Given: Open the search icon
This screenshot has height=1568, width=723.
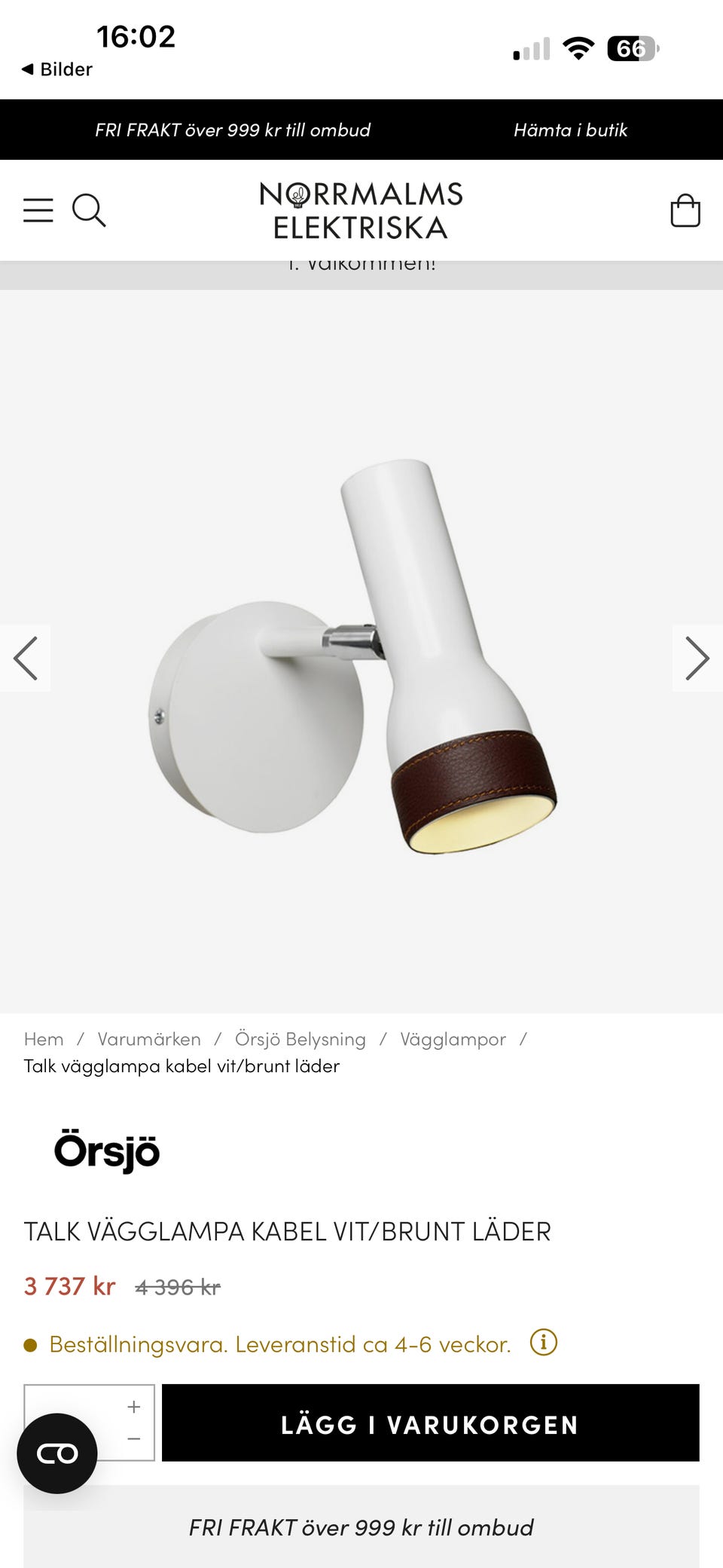Looking at the screenshot, I should point(89,210).
